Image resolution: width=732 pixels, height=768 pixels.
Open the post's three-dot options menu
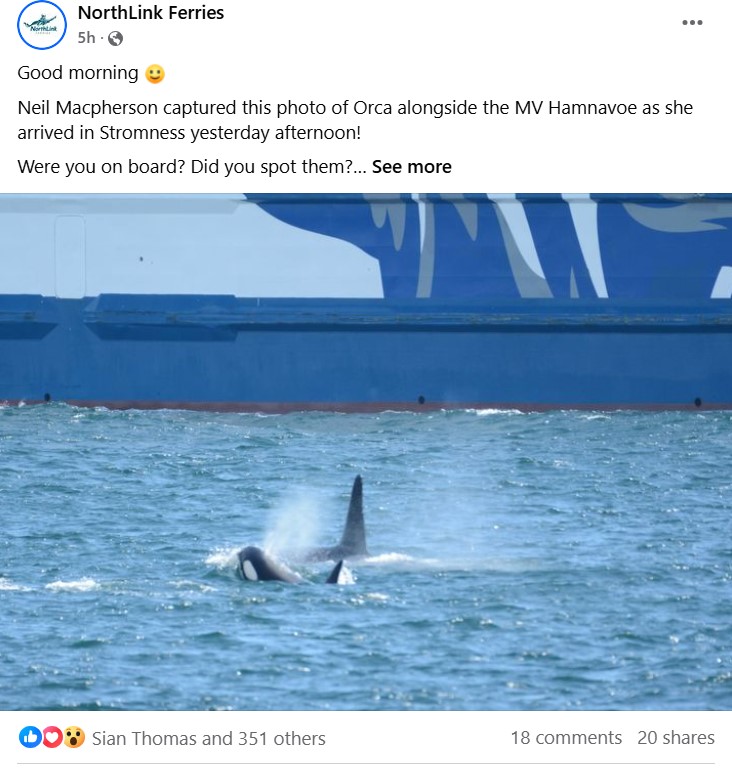[x=692, y=23]
